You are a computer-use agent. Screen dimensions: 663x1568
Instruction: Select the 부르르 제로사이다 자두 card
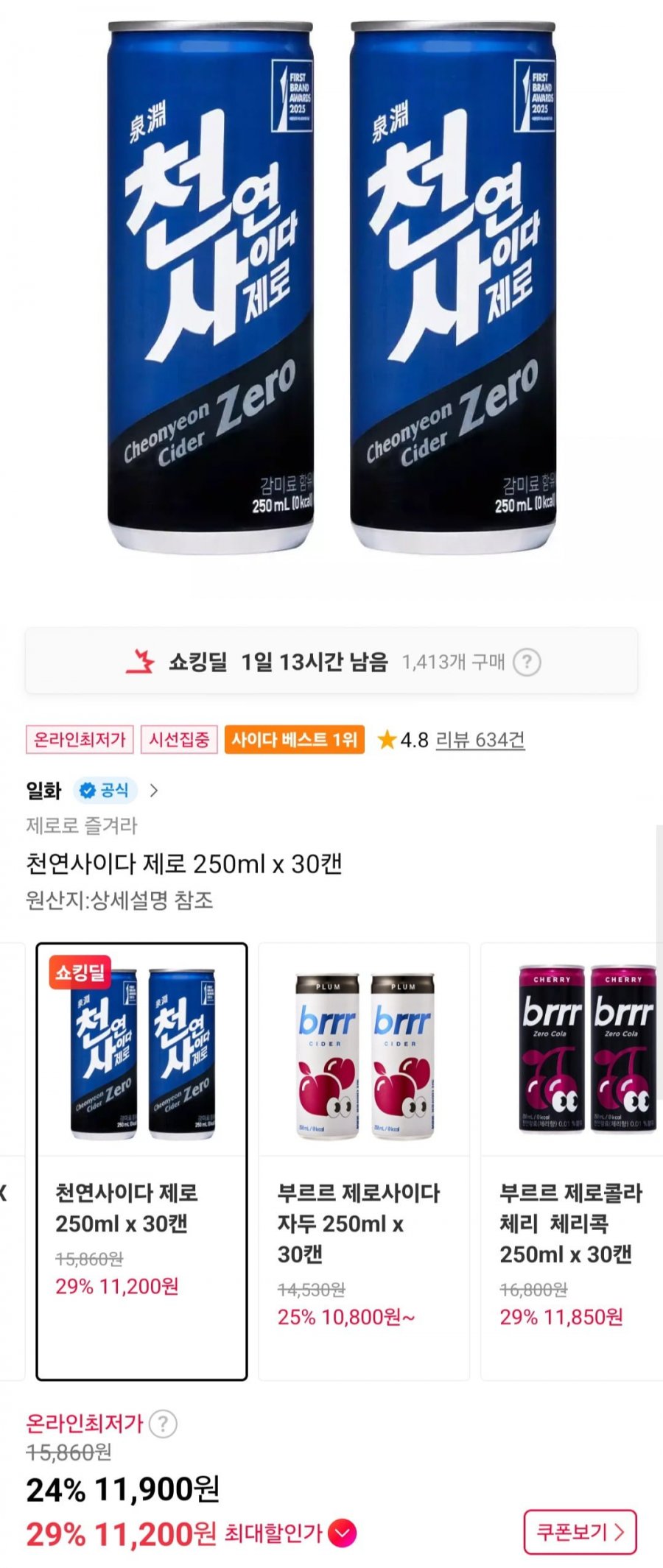(364, 1160)
